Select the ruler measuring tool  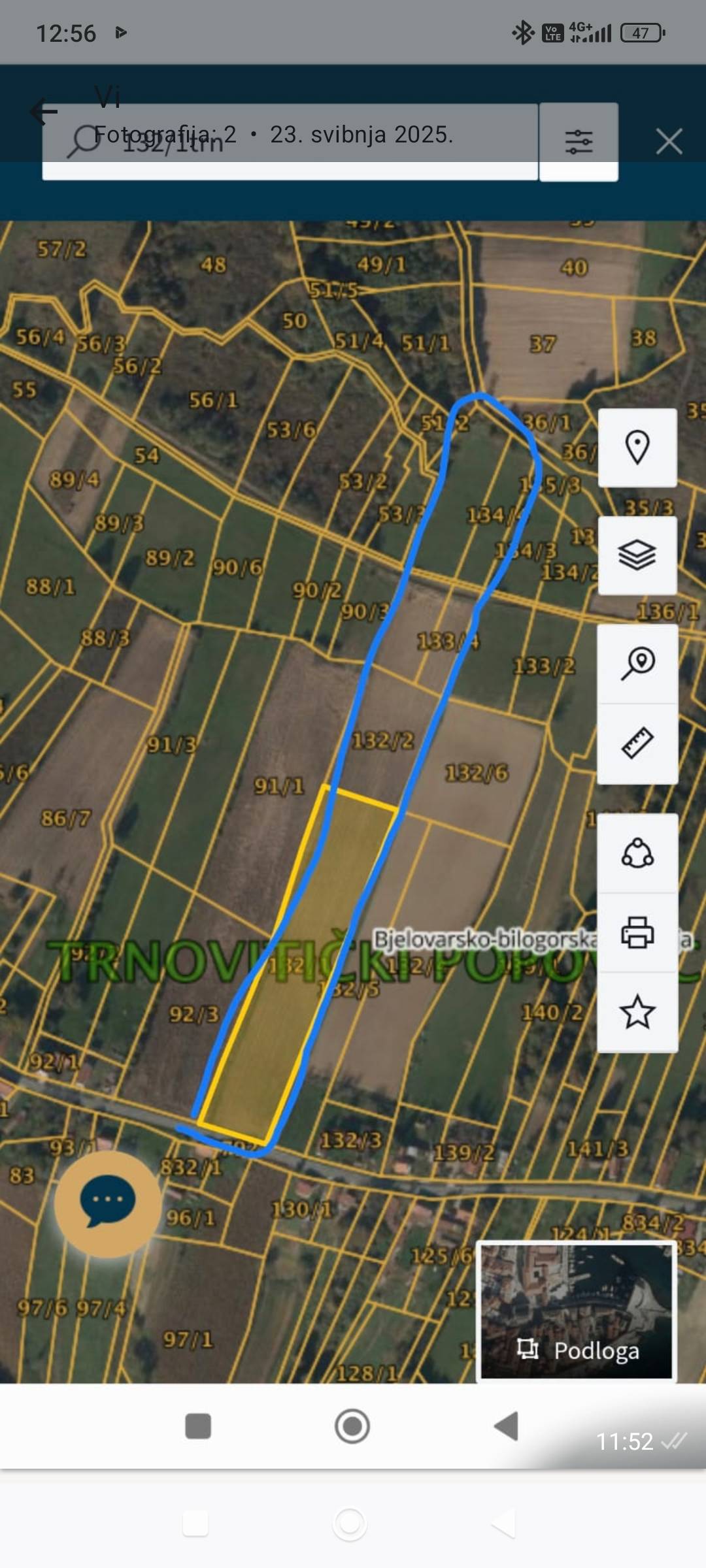[x=637, y=743]
